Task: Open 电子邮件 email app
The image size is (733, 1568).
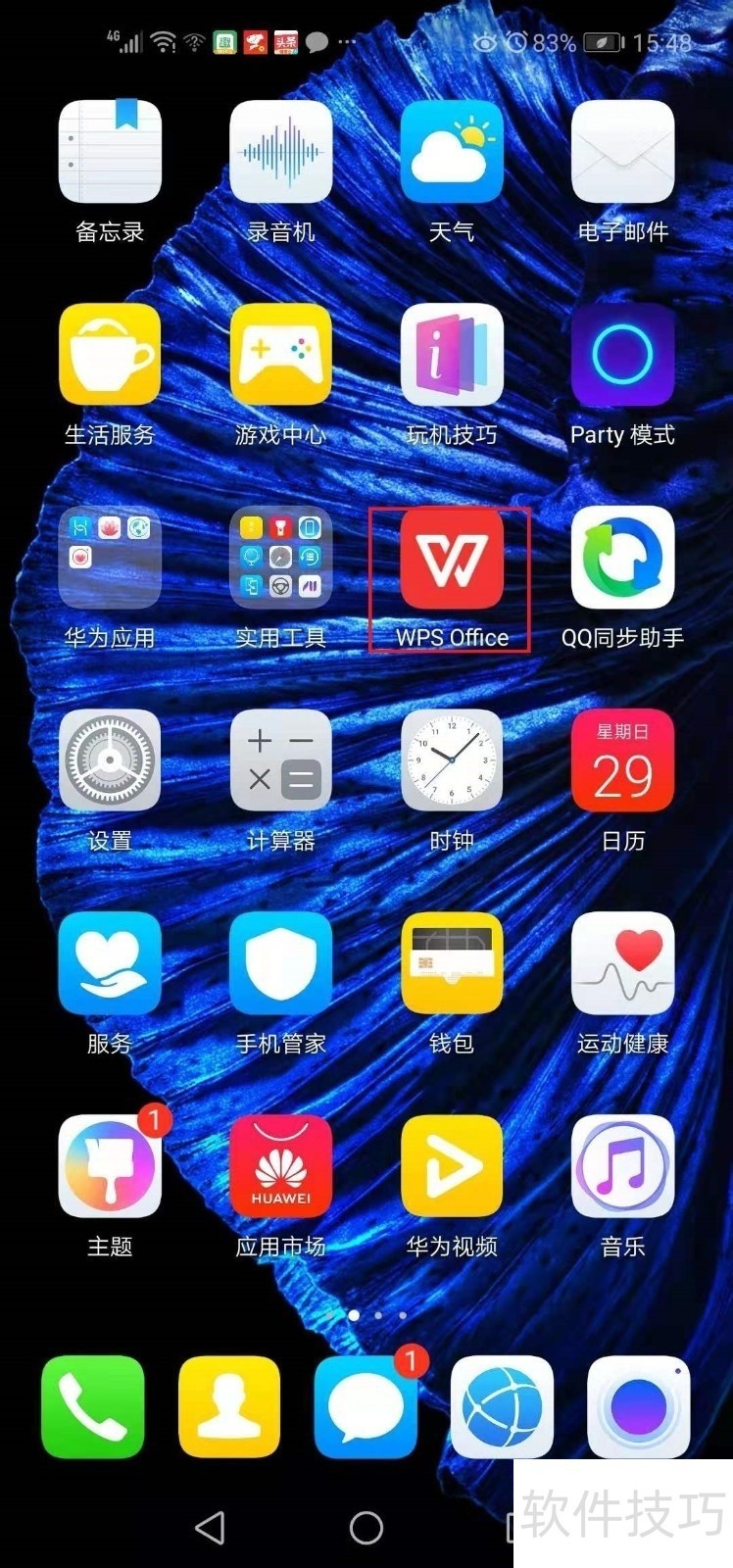Action: point(622,153)
